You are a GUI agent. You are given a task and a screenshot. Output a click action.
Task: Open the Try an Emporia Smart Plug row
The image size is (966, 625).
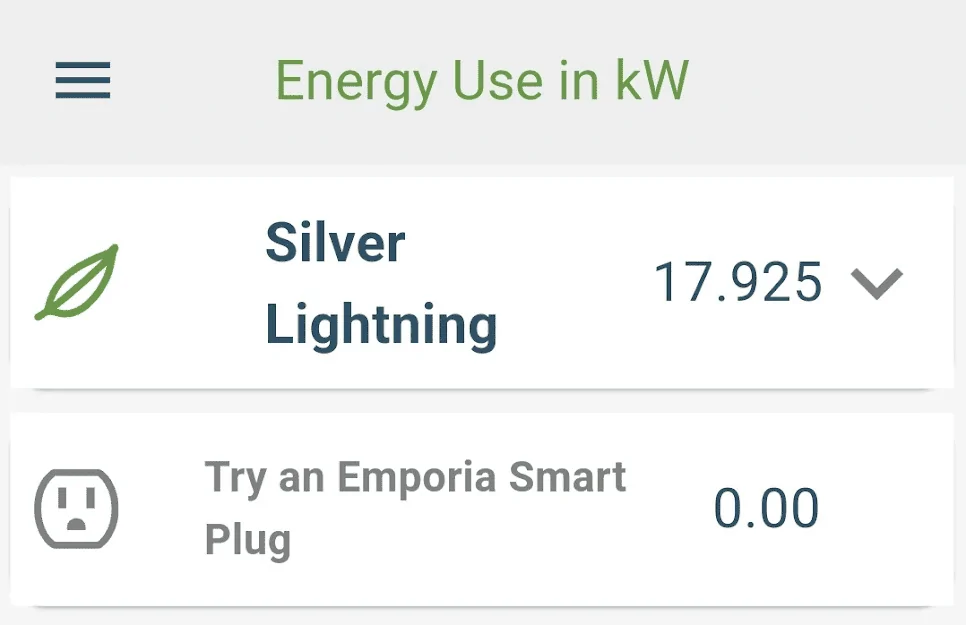(x=415, y=508)
